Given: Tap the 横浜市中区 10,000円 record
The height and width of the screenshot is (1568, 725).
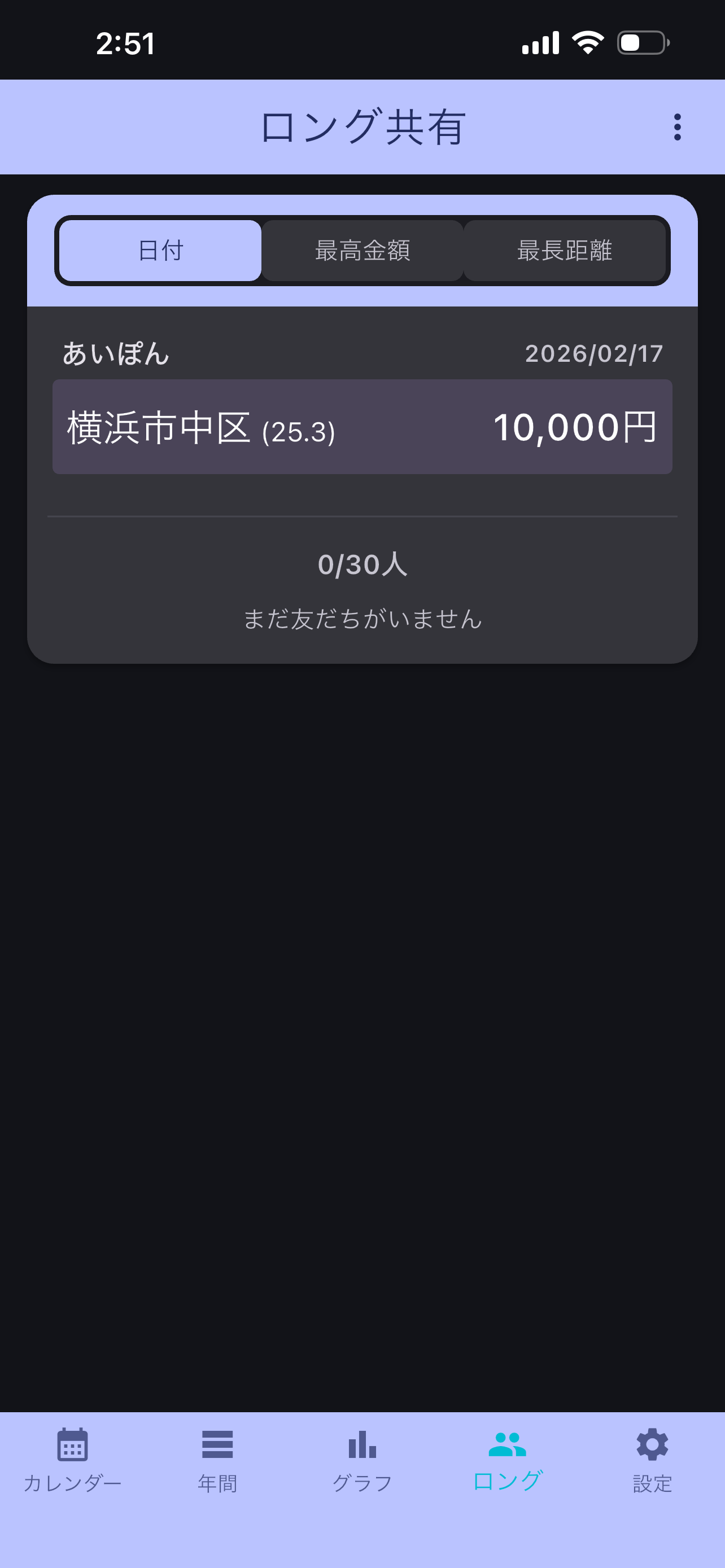Looking at the screenshot, I should [x=362, y=425].
